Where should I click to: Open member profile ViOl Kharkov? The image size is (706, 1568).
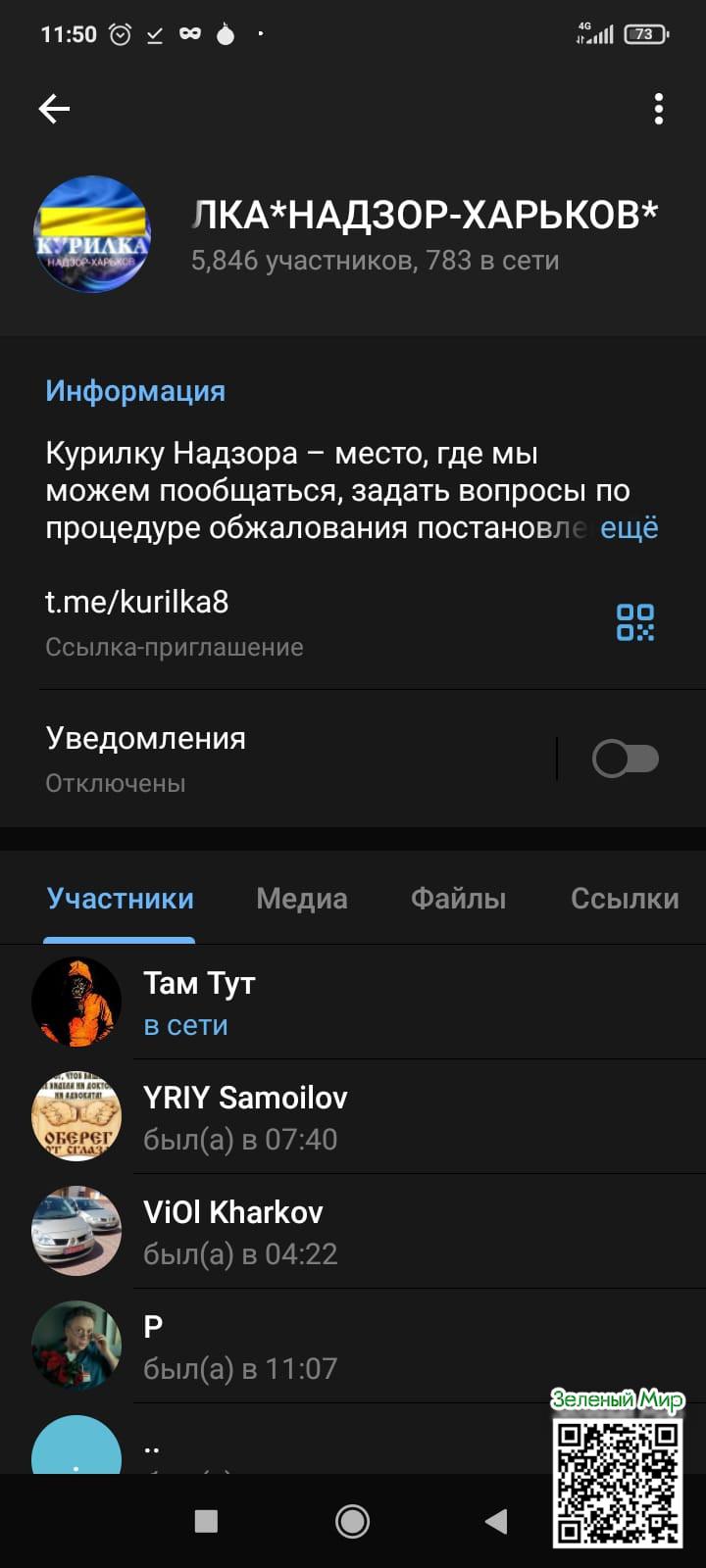tap(294, 1232)
